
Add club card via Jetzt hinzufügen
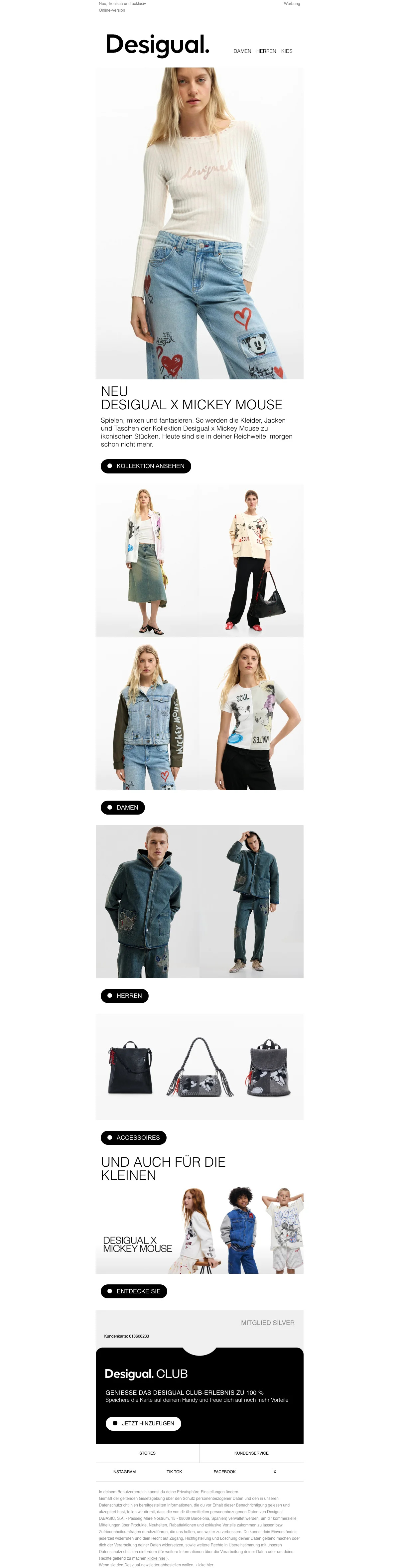pyautogui.click(x=143, y=1423)
